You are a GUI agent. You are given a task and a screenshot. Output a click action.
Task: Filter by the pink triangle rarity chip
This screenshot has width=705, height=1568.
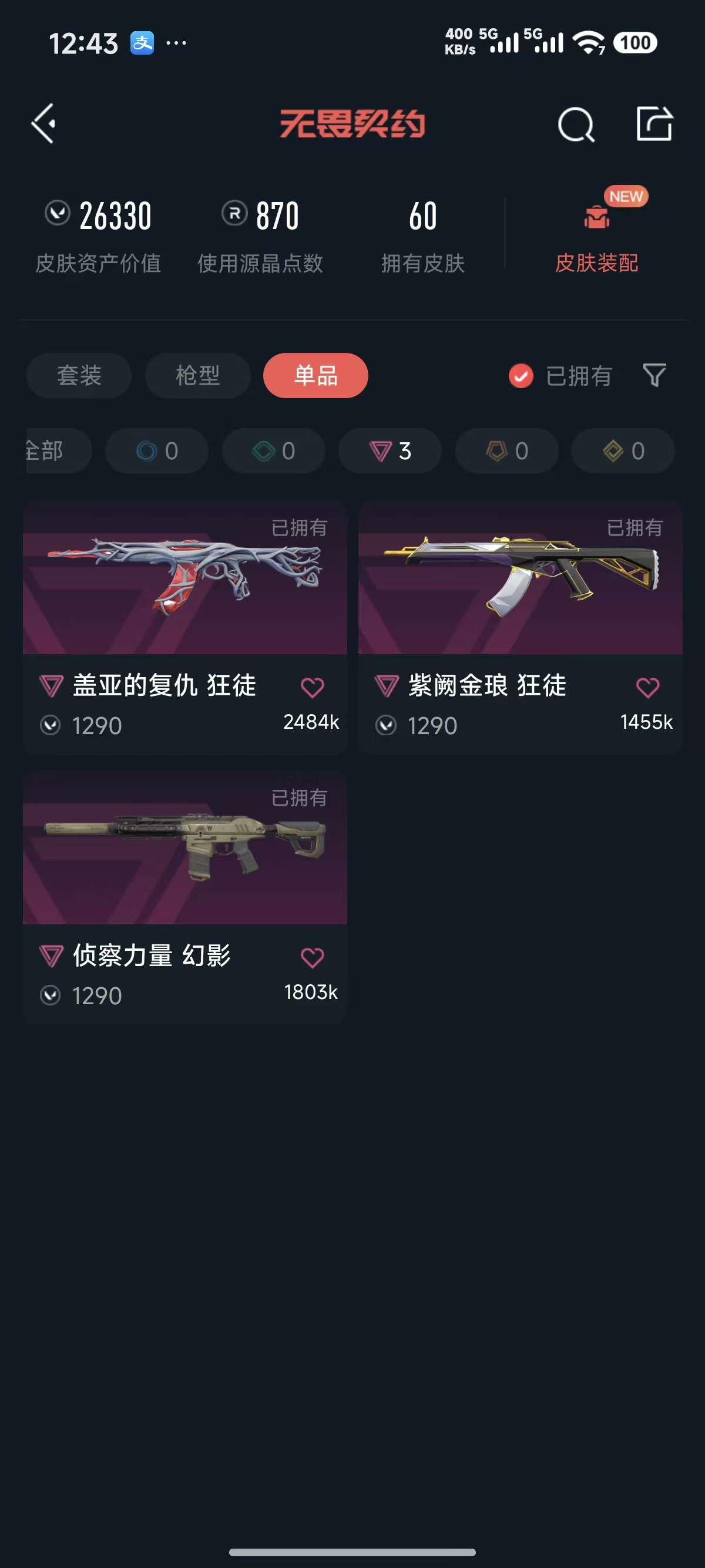pos(390,451)
